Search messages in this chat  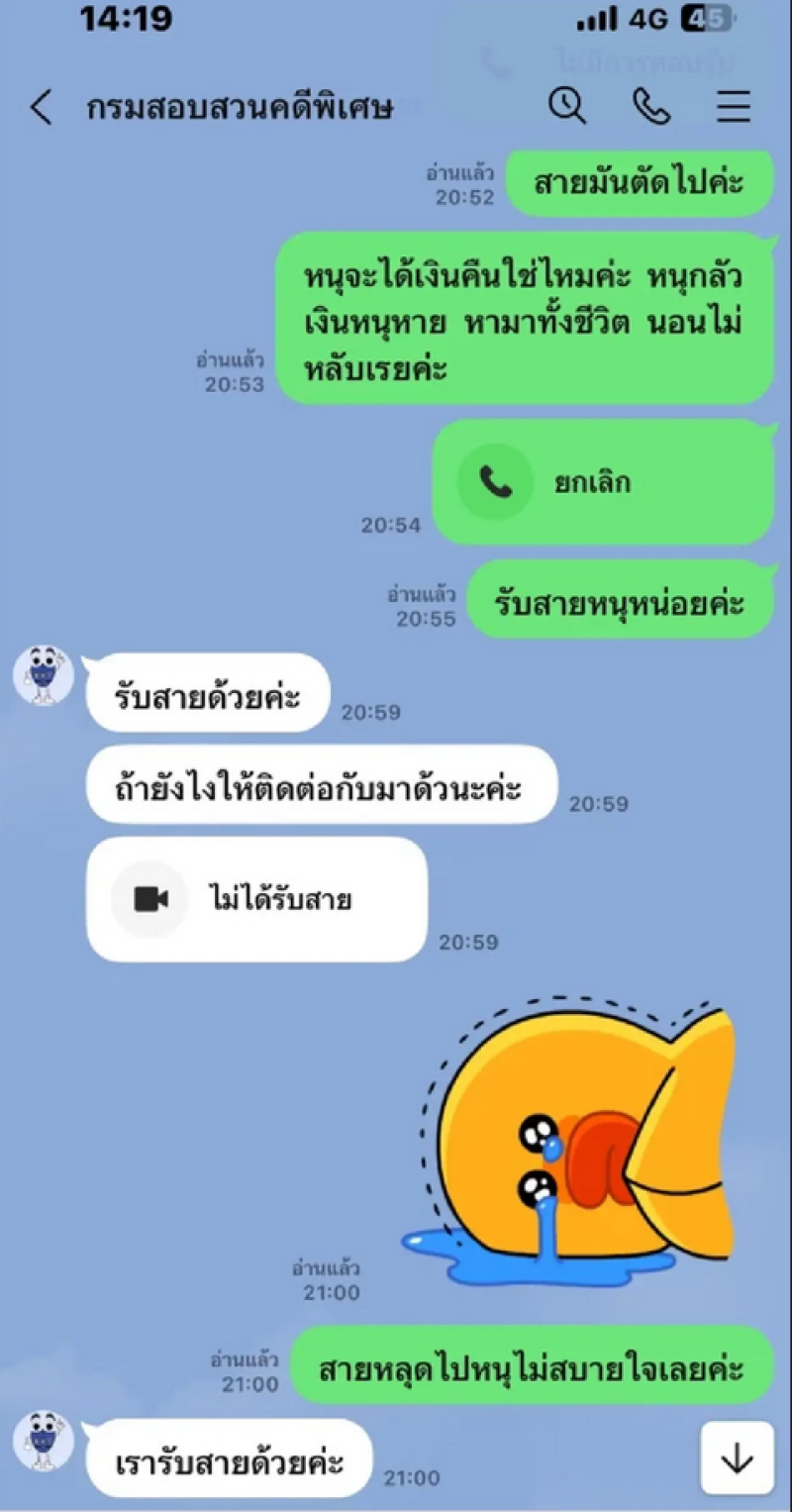tap(567, 106)
